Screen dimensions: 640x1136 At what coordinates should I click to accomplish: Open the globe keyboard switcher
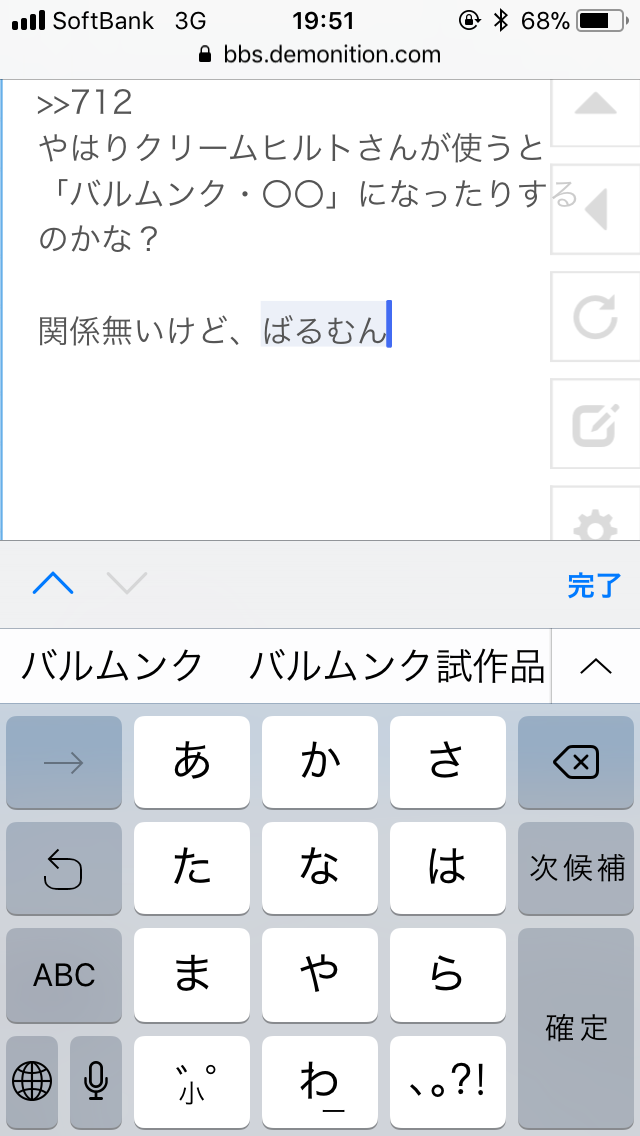coord(32,1080)
